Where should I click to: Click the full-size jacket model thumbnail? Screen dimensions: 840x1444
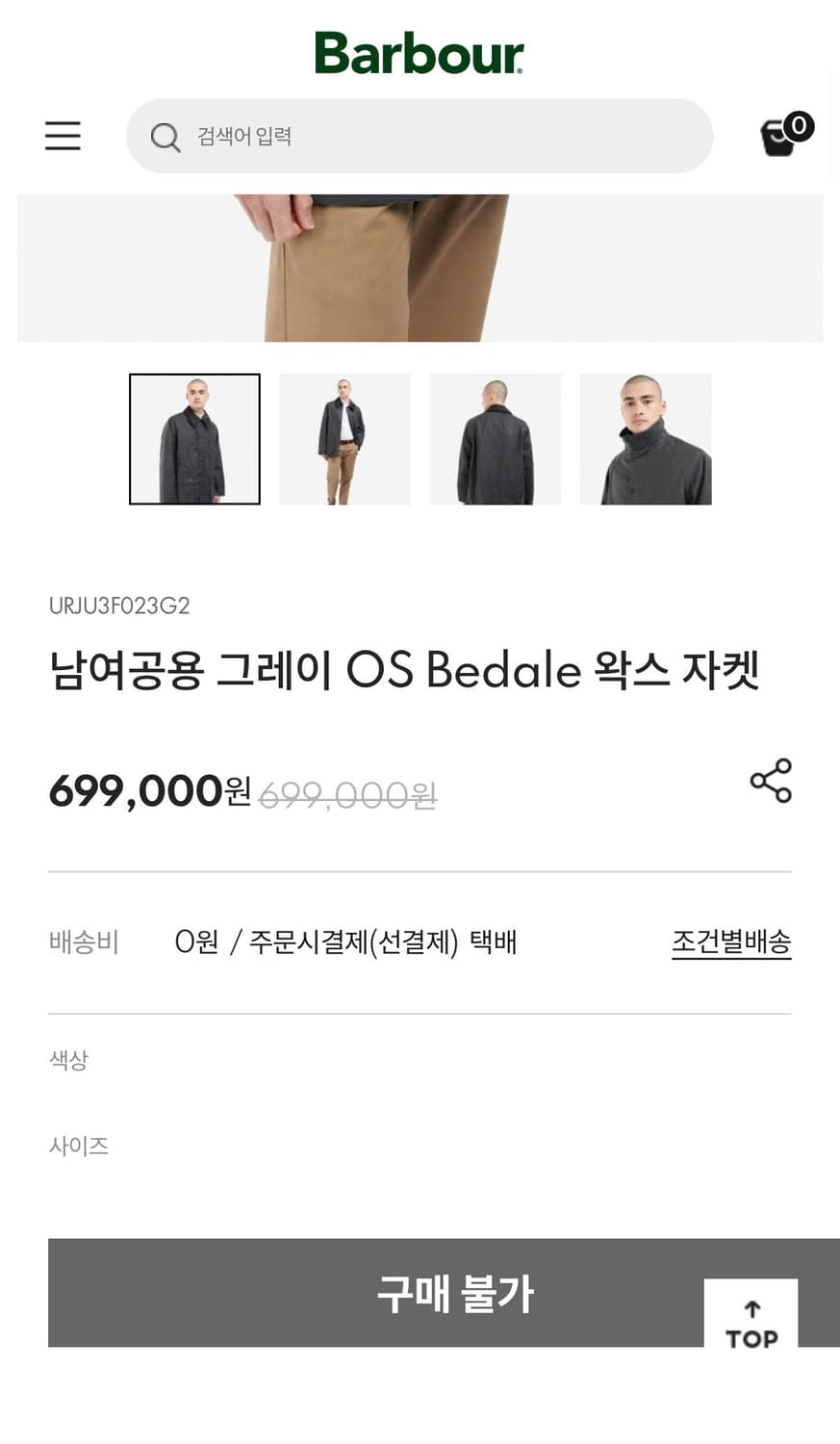point(344,438)
